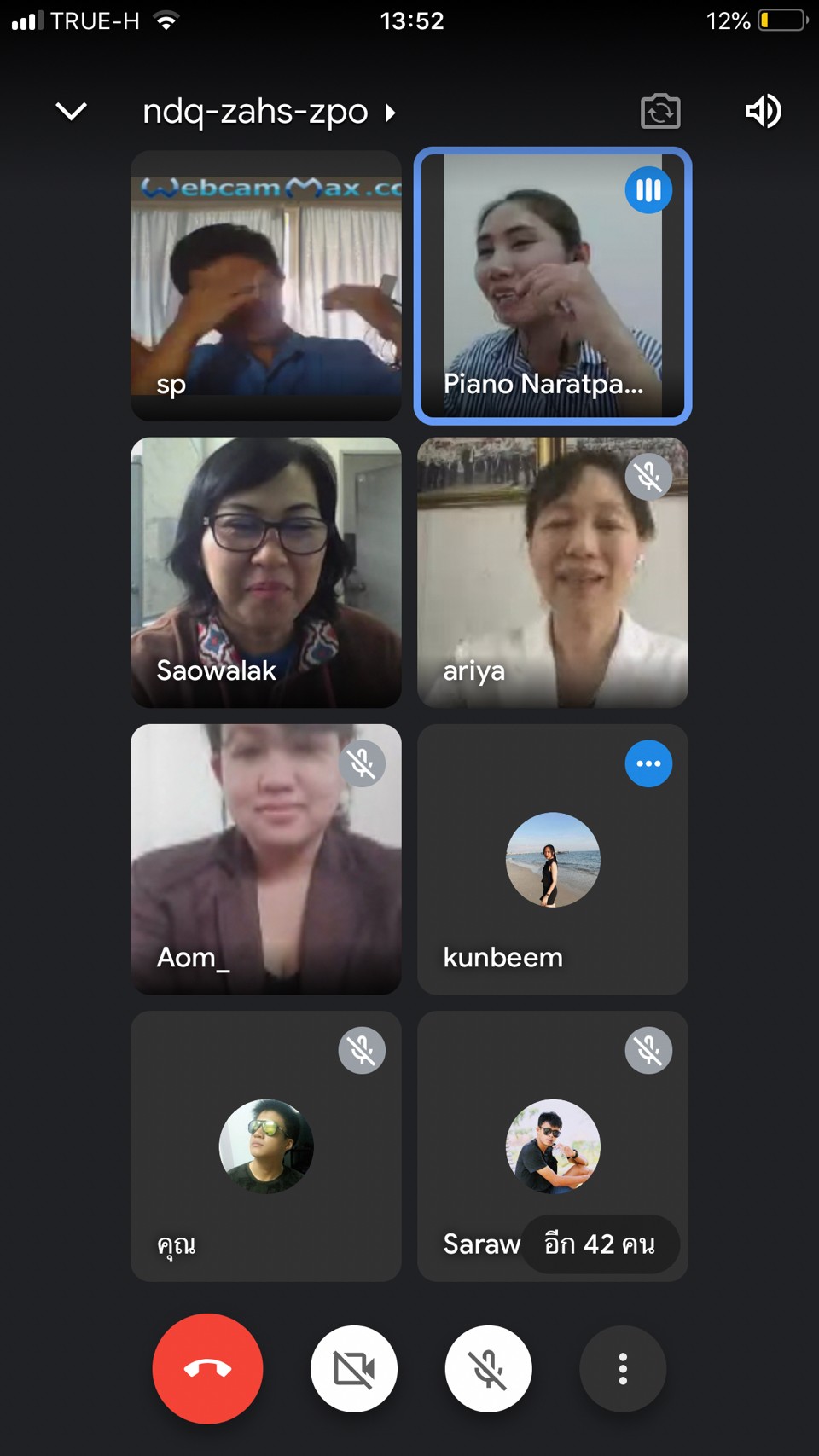
Task: Unmute the microphone button
Action: coord(488,1368)
